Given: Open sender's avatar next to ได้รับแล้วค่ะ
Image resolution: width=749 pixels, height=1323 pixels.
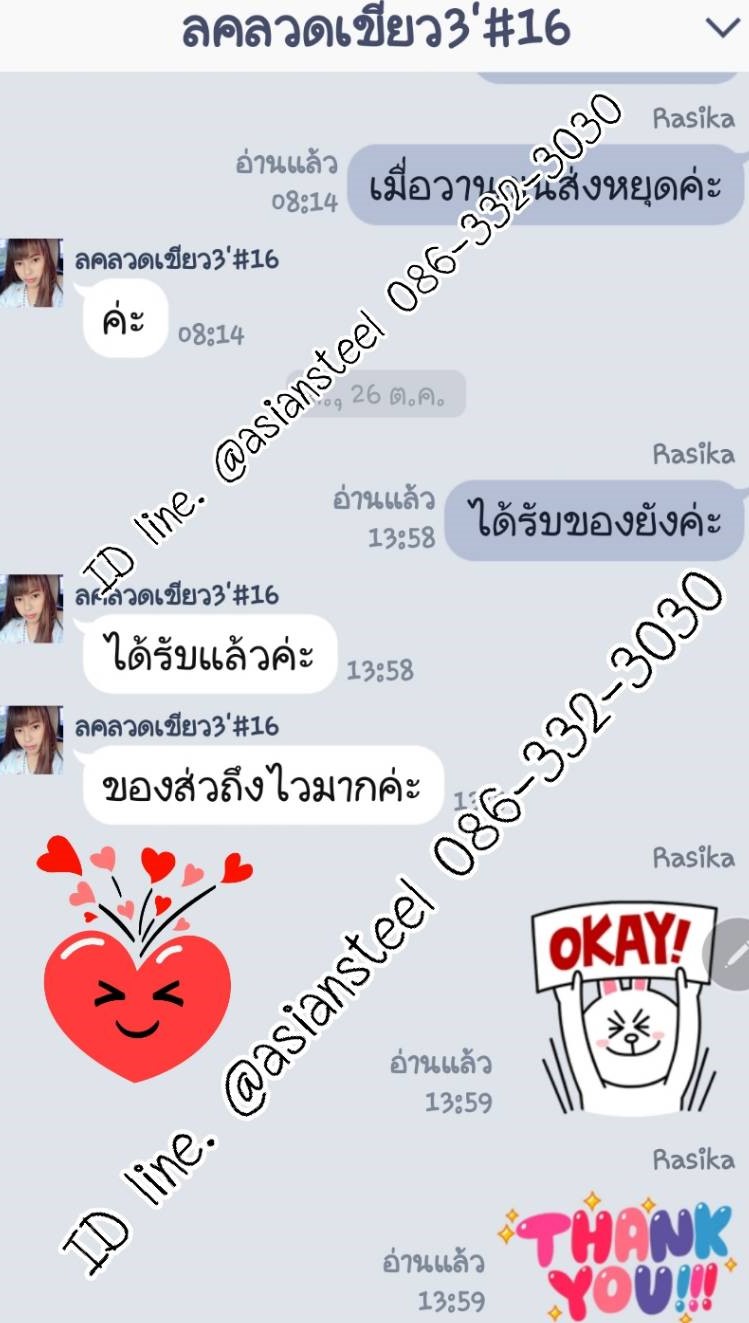Looking at the screenshot, I should coord(31,608).
